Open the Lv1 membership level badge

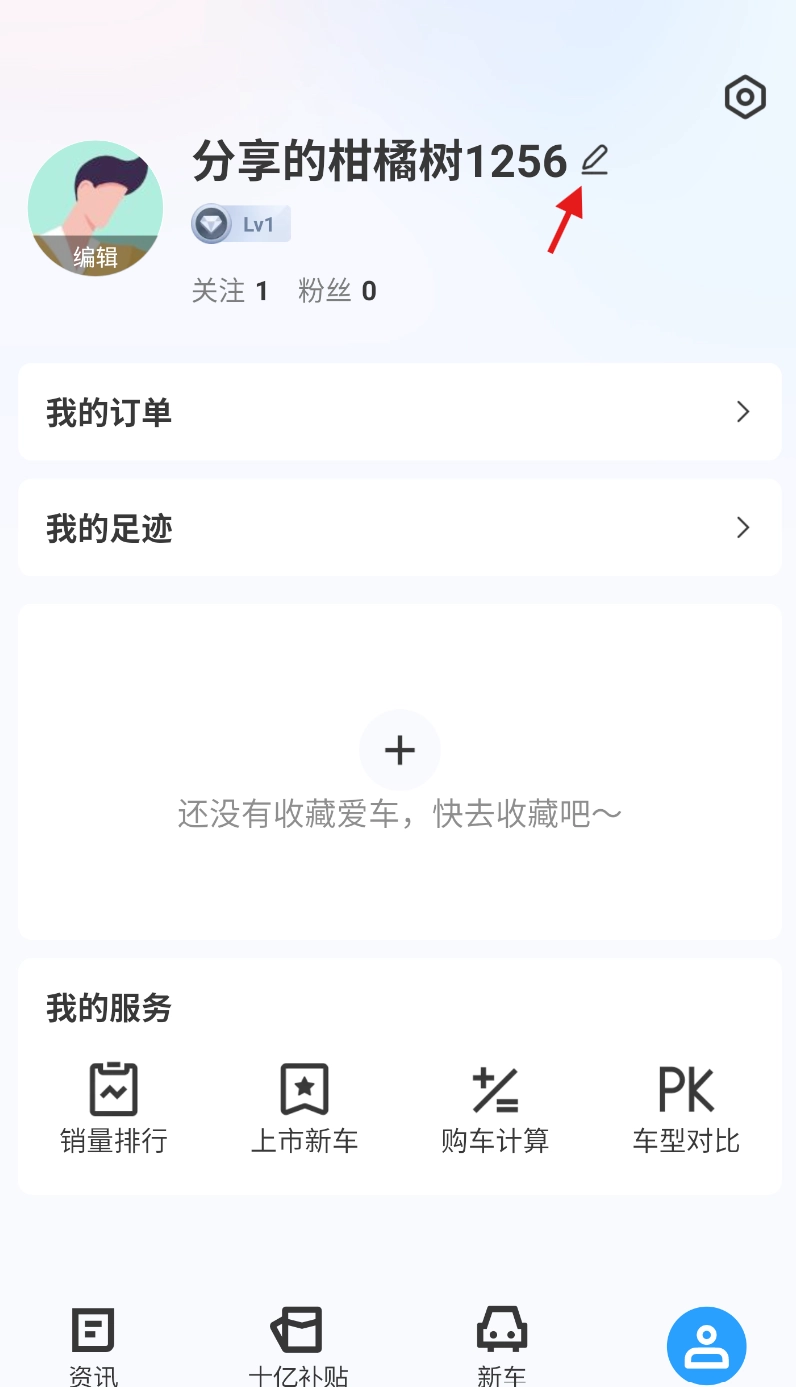[241, 225]
